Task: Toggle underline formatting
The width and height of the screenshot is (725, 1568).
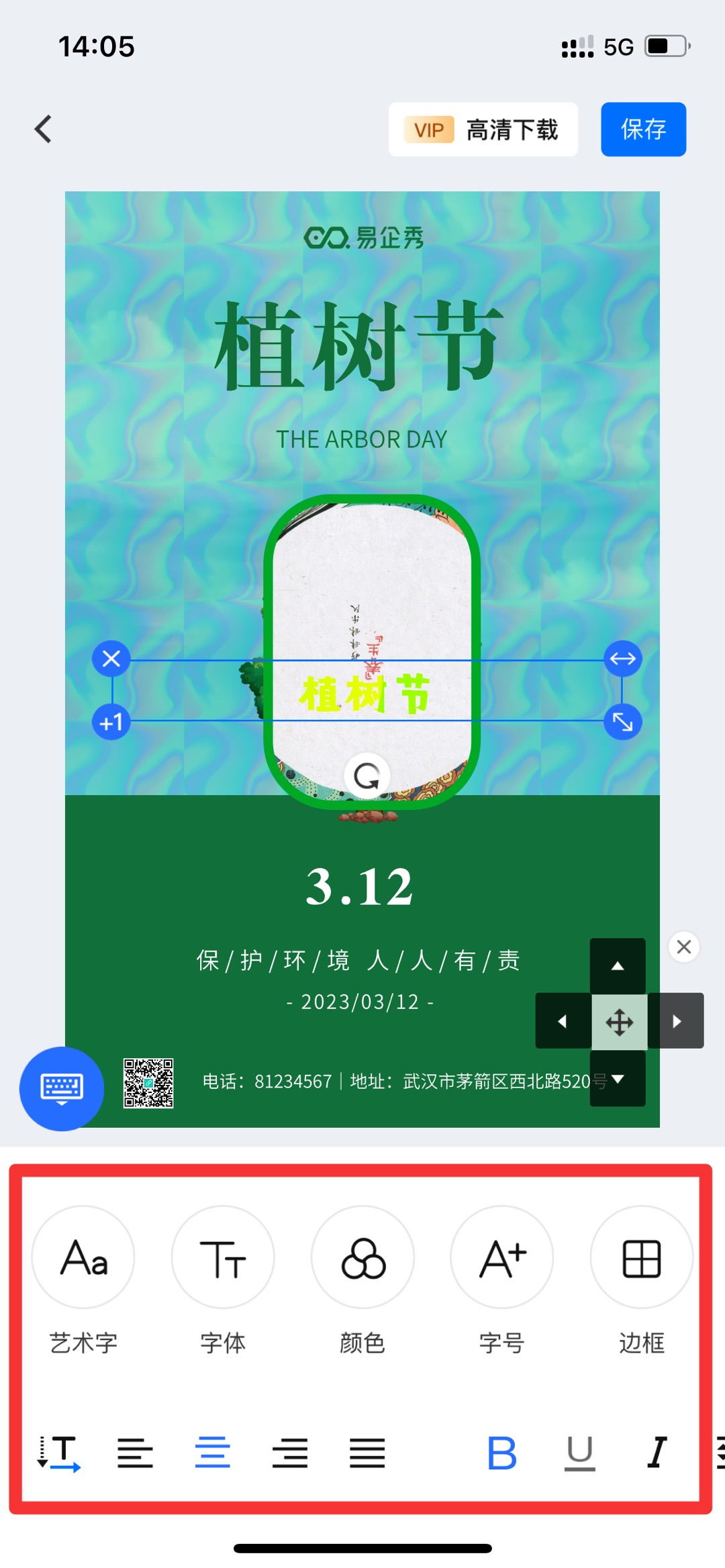Action: [x=579, y=1453]
